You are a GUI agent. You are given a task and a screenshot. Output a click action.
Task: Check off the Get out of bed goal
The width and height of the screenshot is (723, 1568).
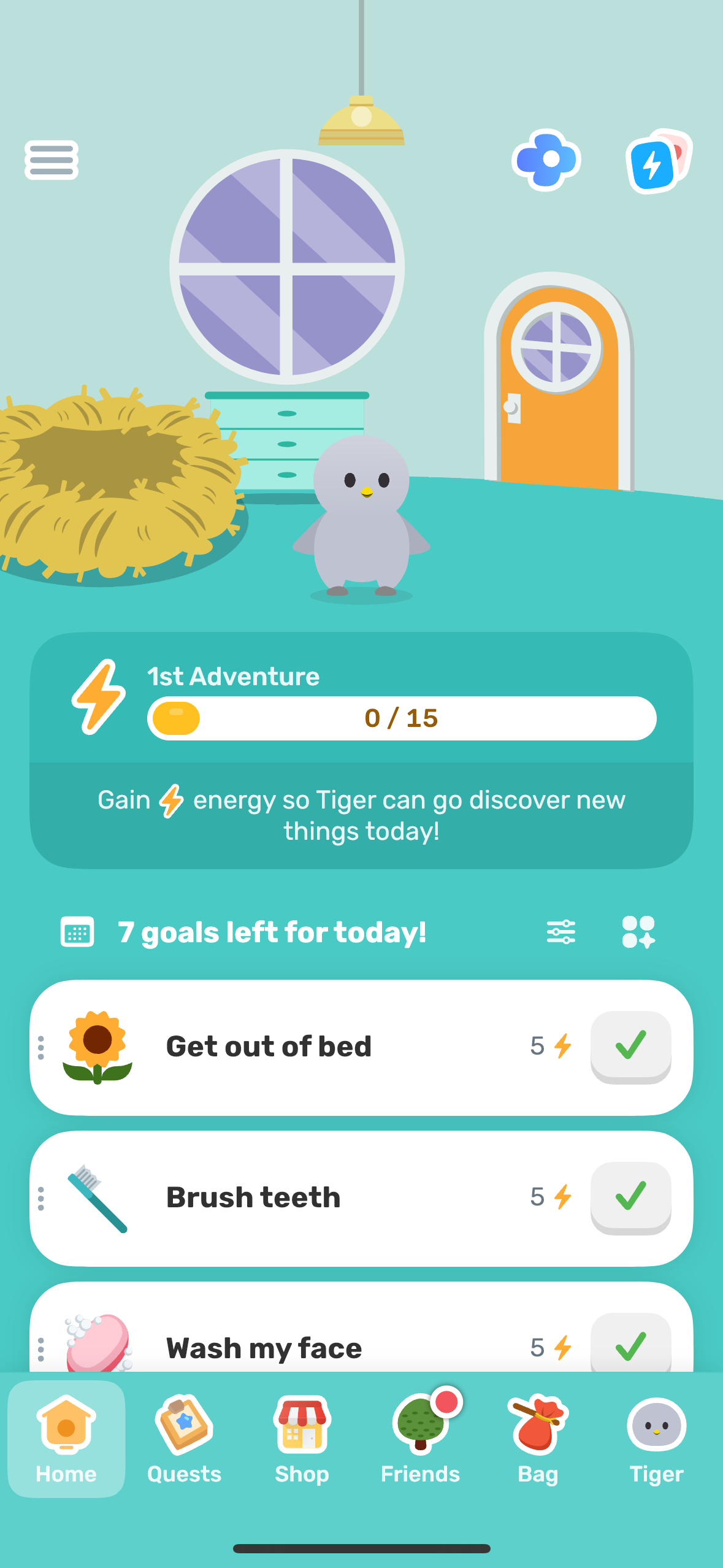tap(631, 1046)
